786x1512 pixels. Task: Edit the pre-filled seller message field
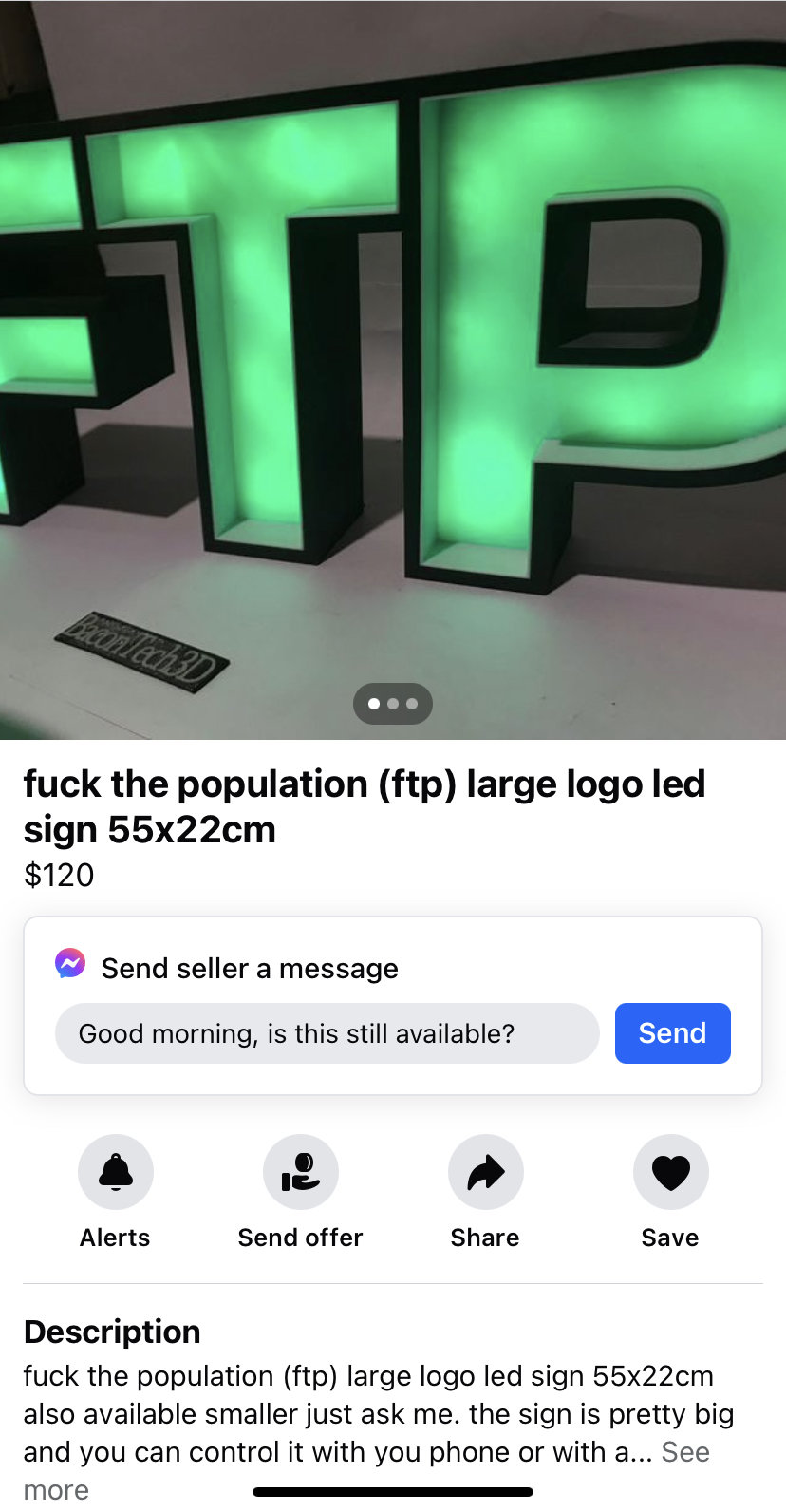click(327, 1033)
